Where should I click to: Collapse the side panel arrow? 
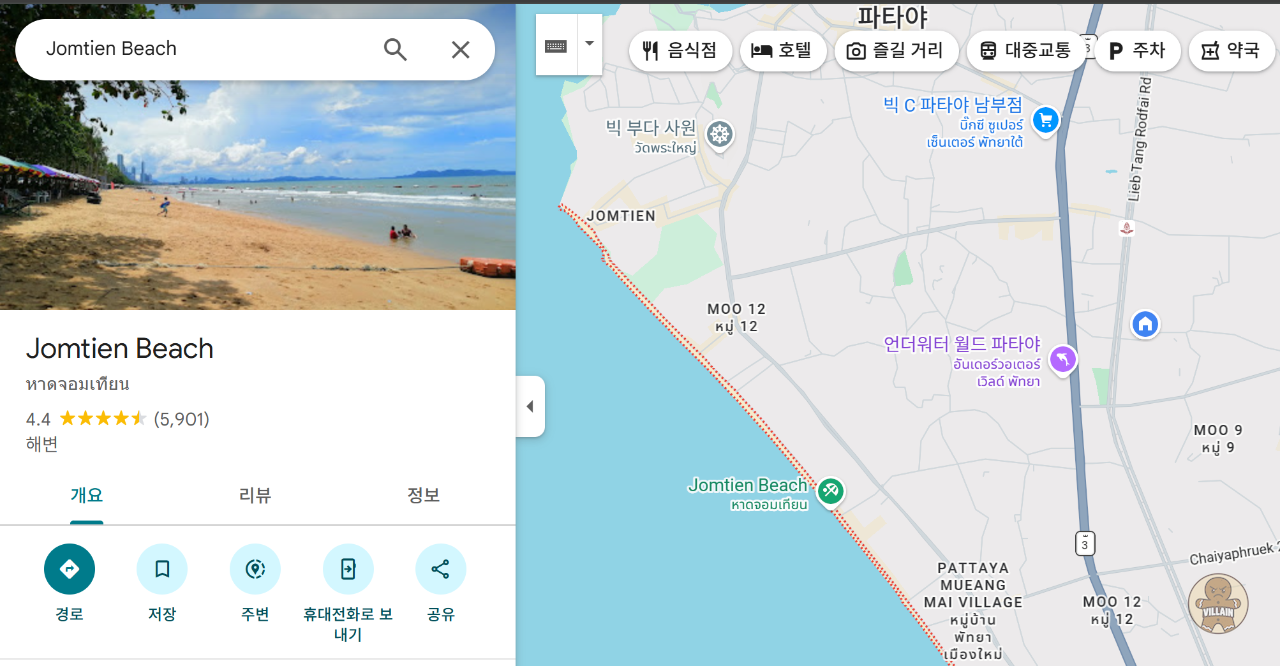tap(530, 406)
